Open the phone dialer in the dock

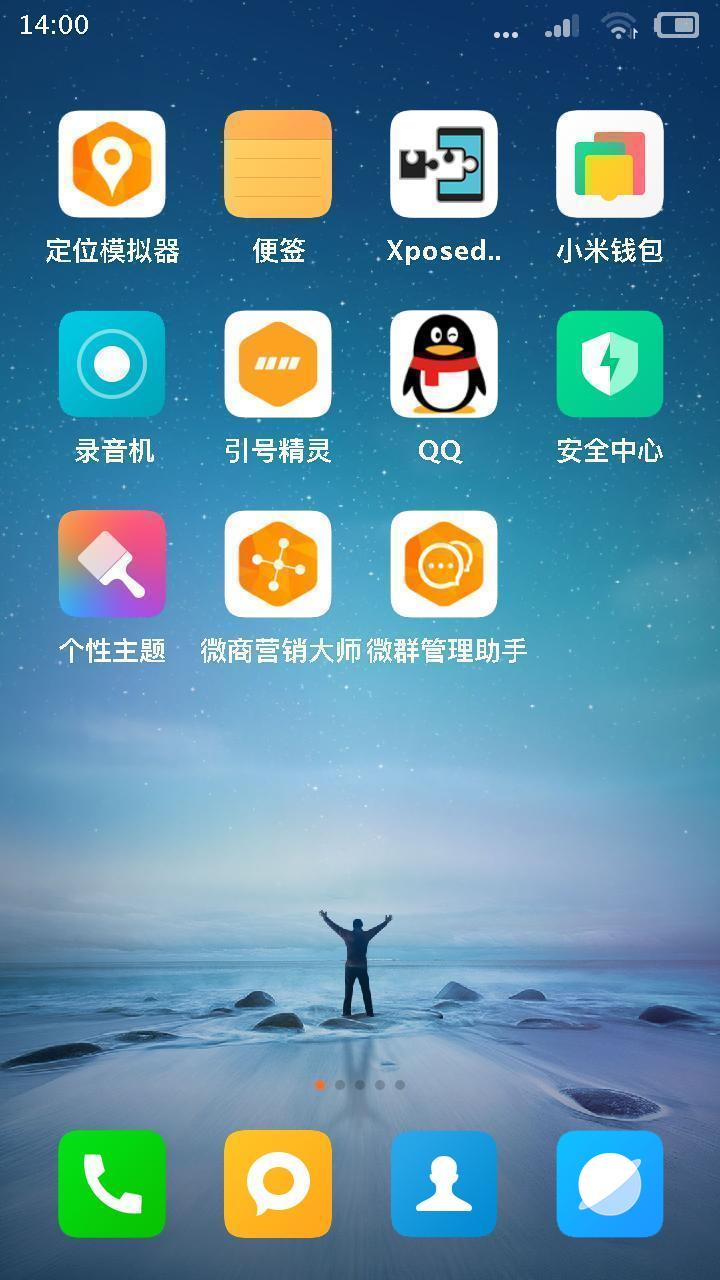(x=112, y=1184)
